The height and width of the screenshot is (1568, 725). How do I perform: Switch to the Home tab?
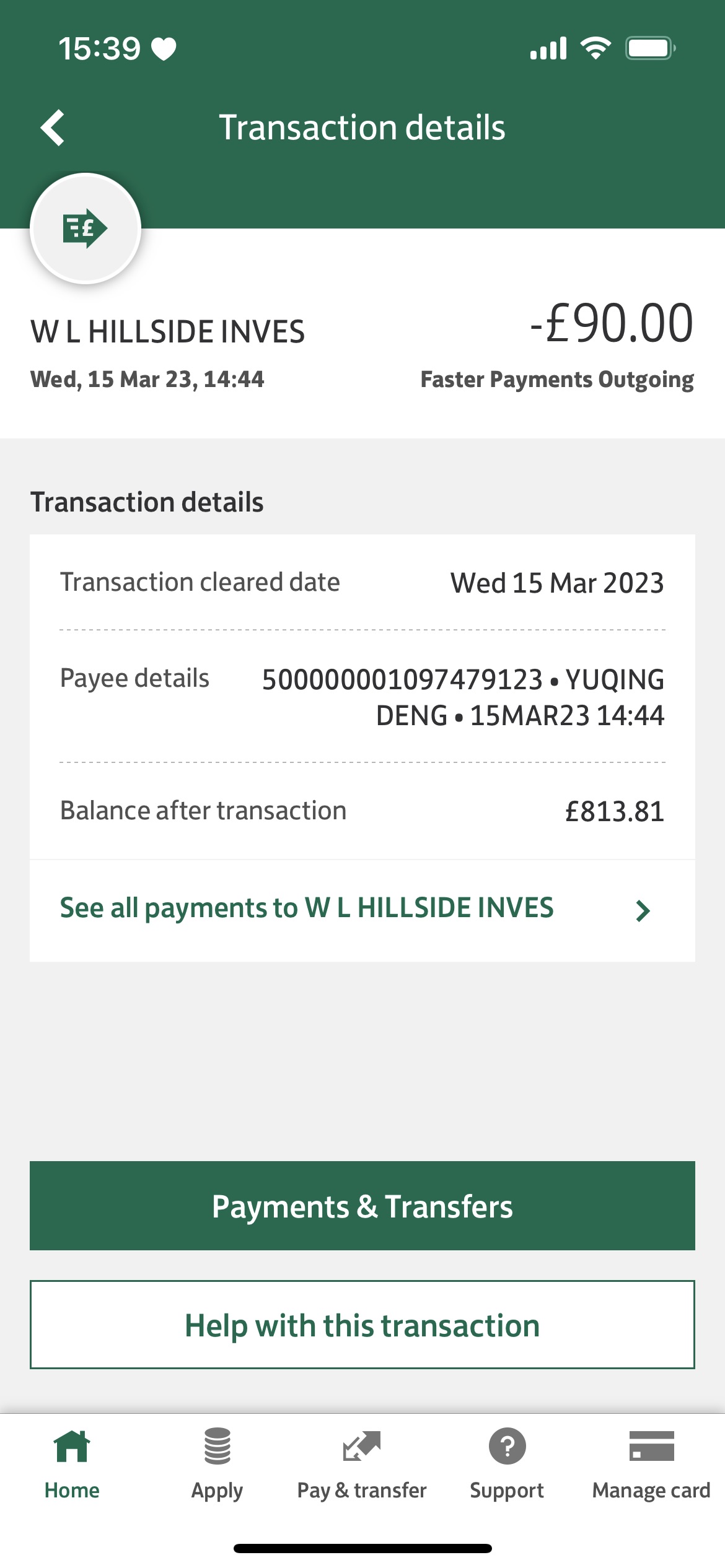[x=72, y=1464]
